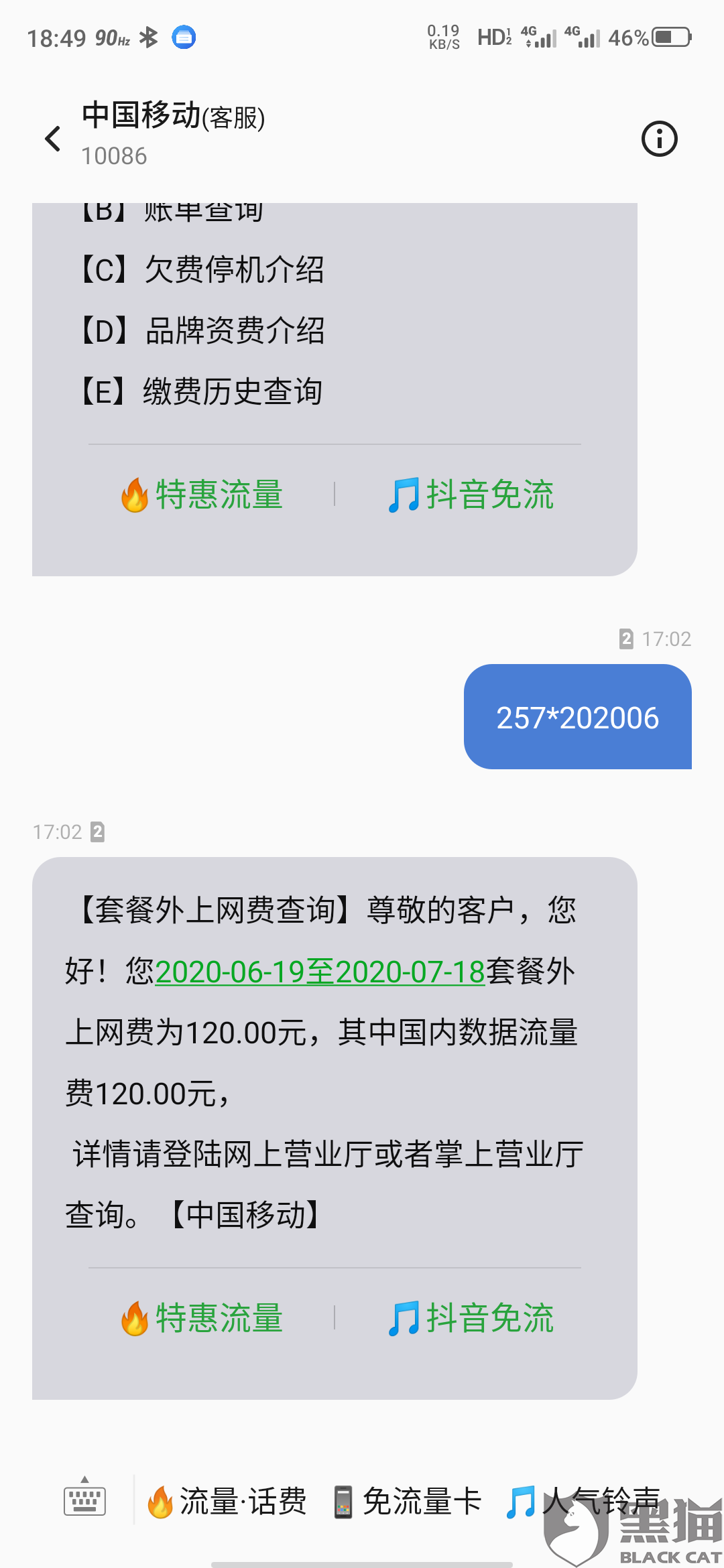Switch to the keyboard input
The width and height of the screenshot is (724, 1568).
(84, 1500)
